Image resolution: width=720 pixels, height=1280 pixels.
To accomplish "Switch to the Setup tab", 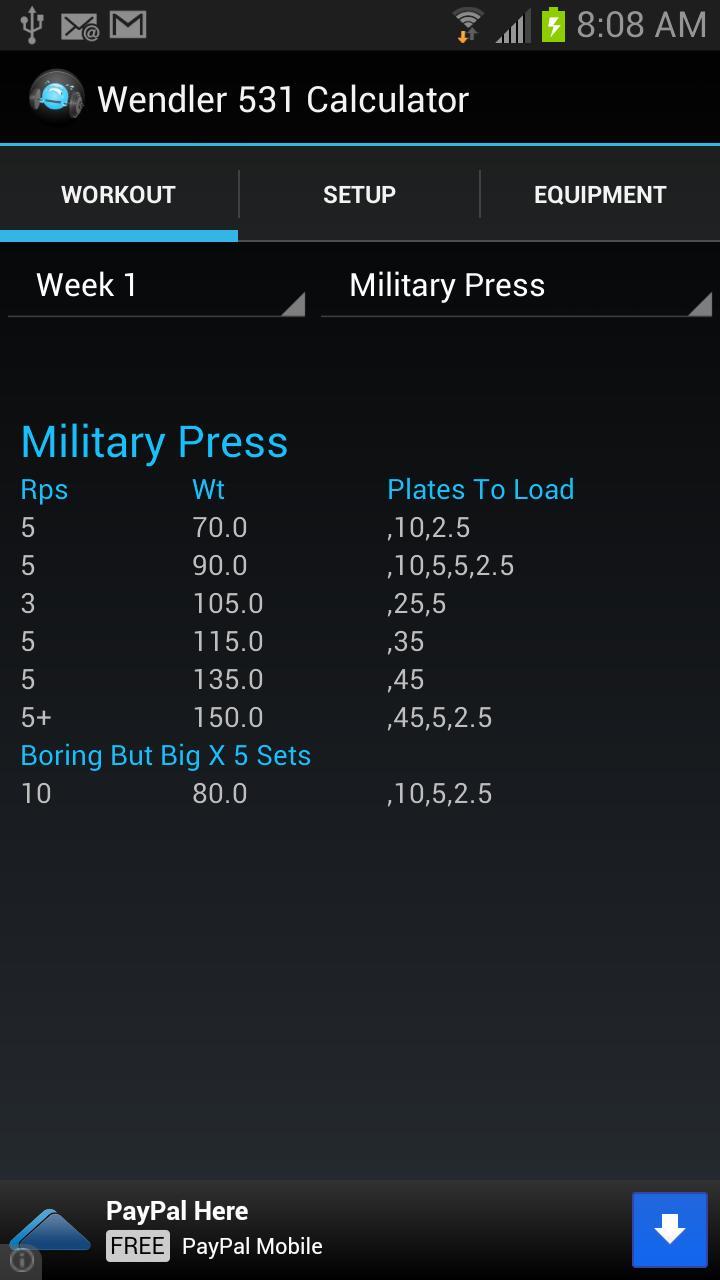I will (359, 195).
